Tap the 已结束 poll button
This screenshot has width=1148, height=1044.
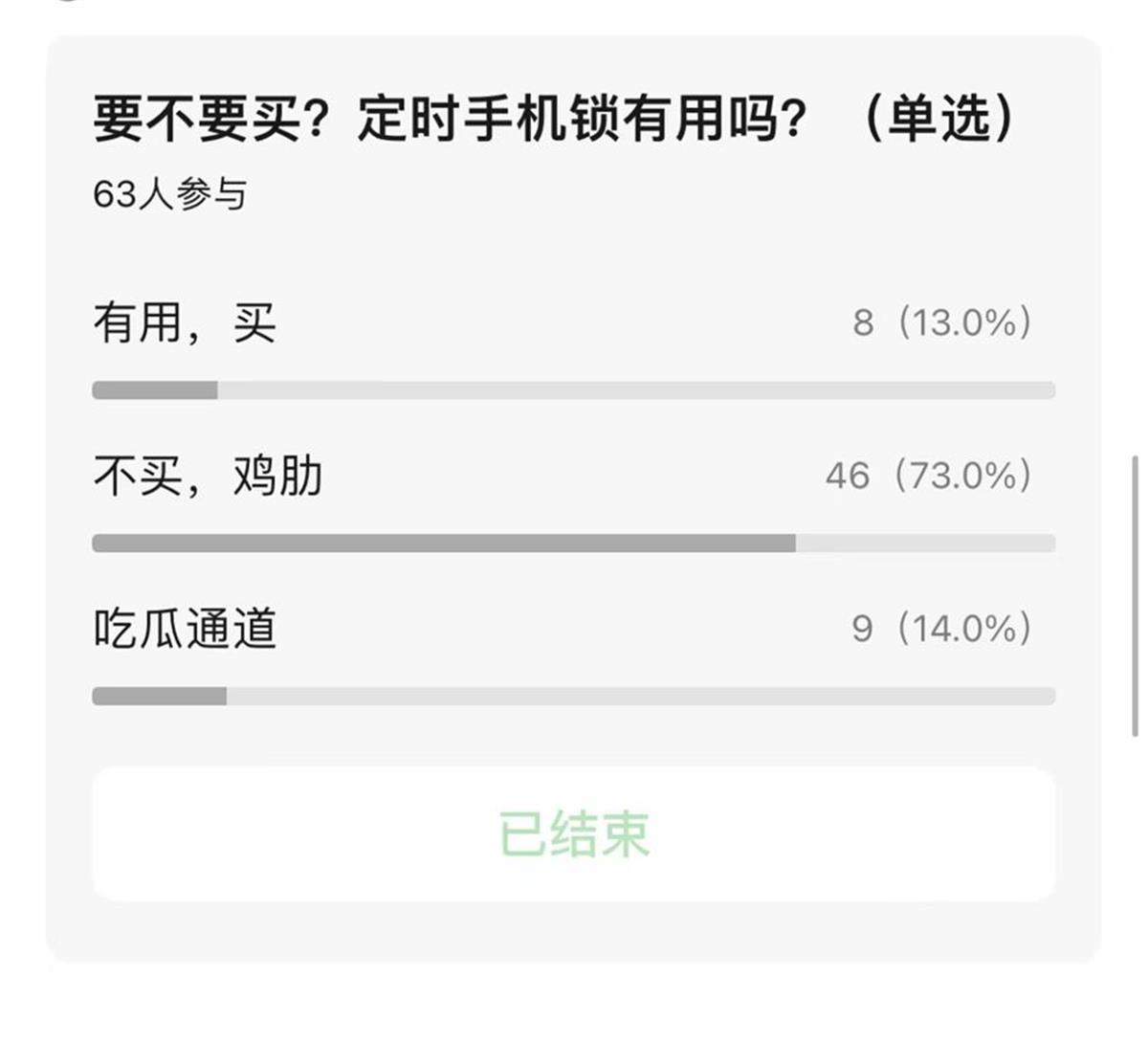(x=574, y=833)
